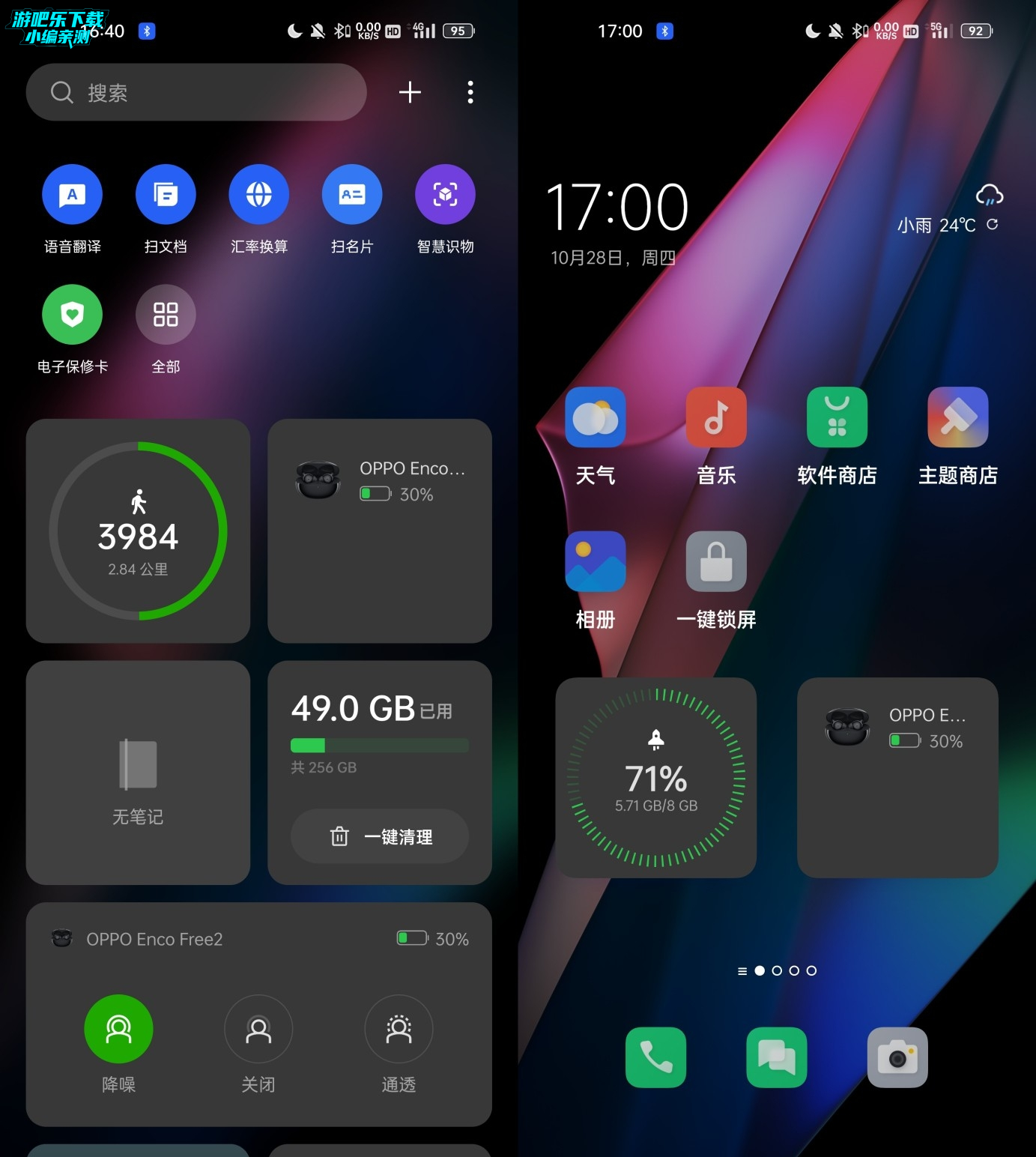Image resolution: width=1036 pixels, height=1157 pixels.
Task: Launch 智慧识物 object recognition
Action: coord(445,195)
